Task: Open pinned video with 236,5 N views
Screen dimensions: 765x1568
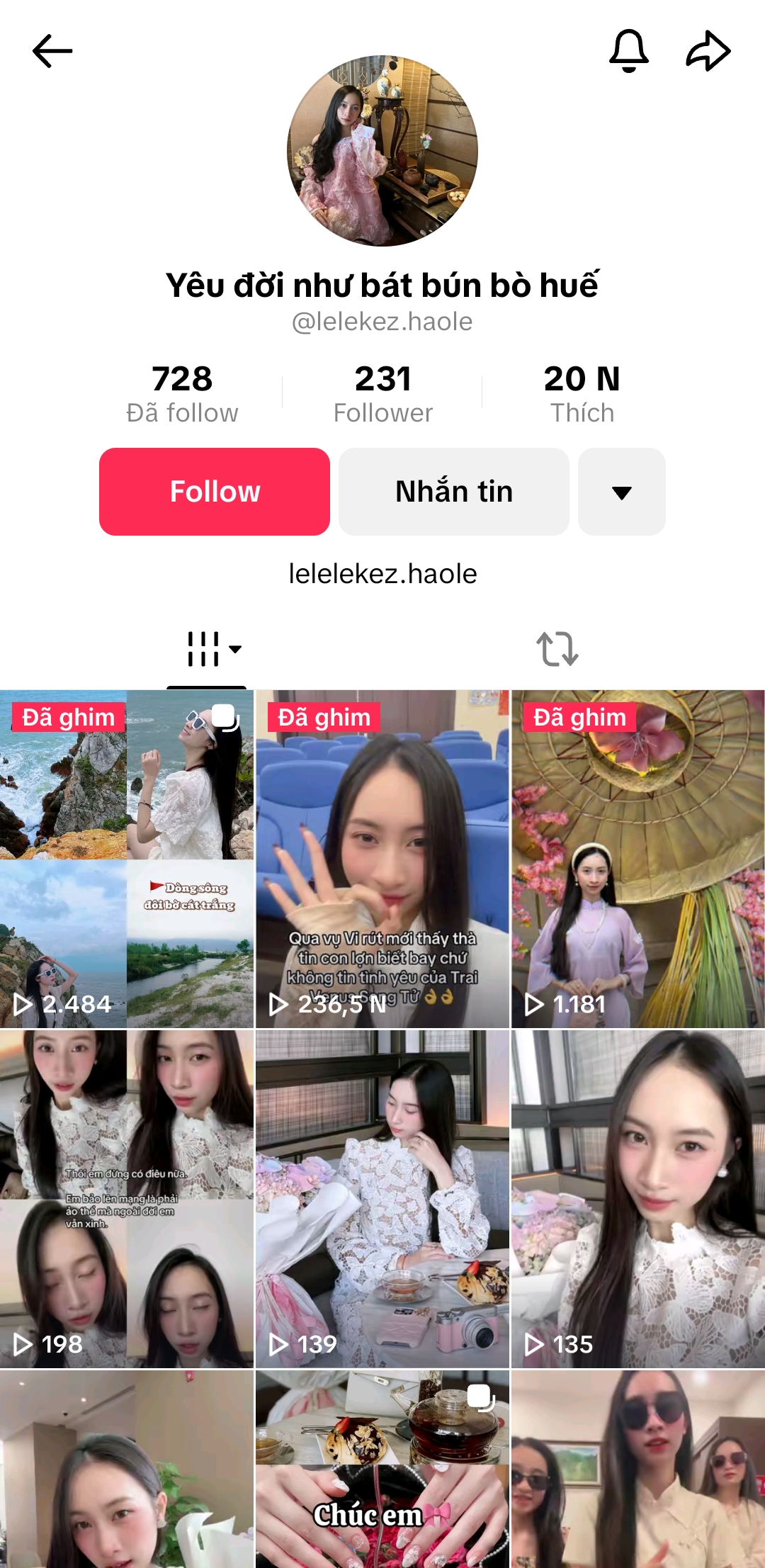Action: tap(382, 859)
